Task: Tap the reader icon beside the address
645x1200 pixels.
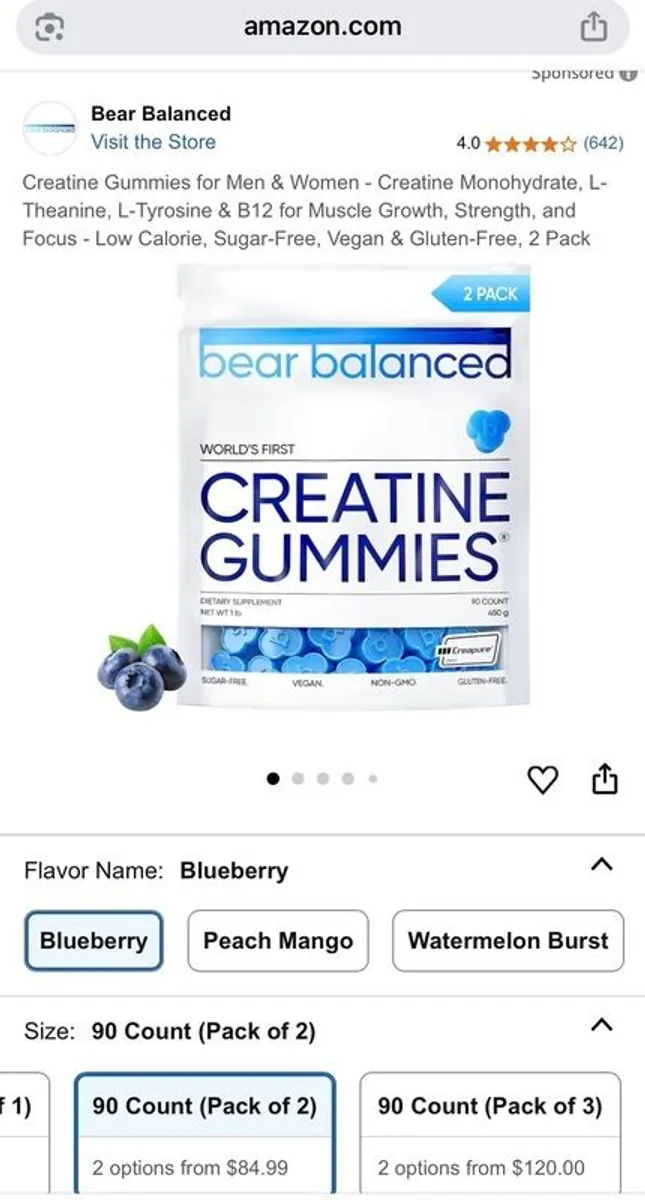Action: pos(49,27)
